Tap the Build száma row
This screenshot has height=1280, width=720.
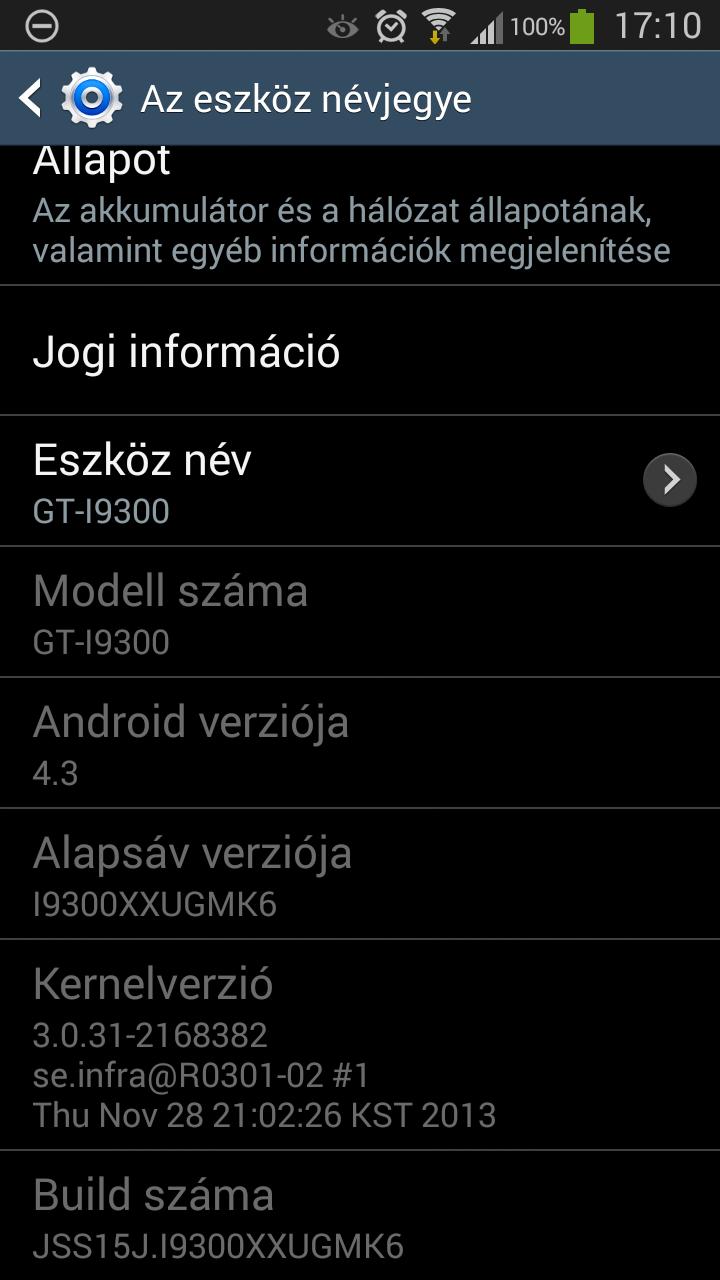[360, 1215]
